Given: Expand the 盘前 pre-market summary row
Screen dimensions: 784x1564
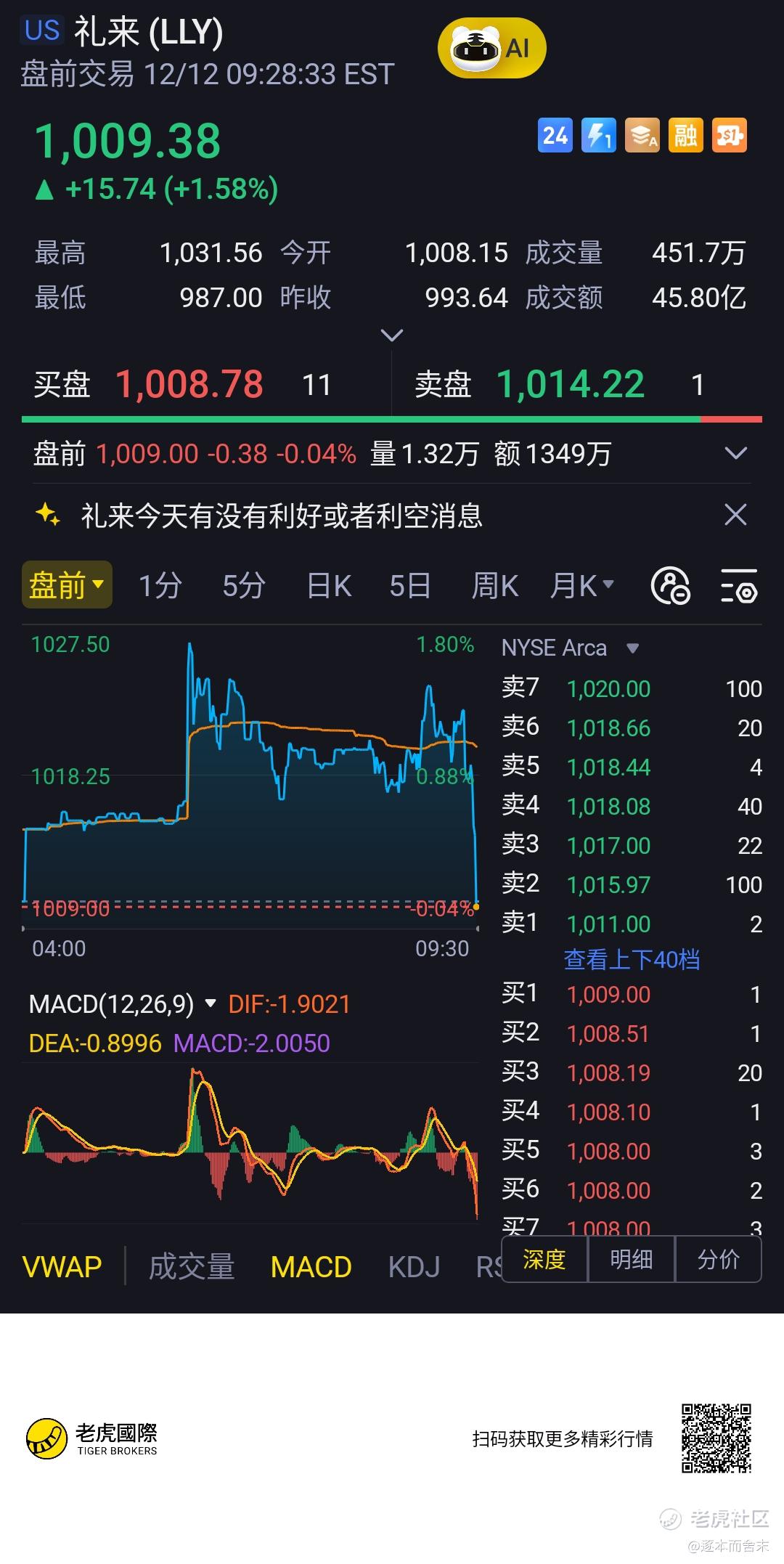Looking at the screenshot, I should (x=735, y=454).
